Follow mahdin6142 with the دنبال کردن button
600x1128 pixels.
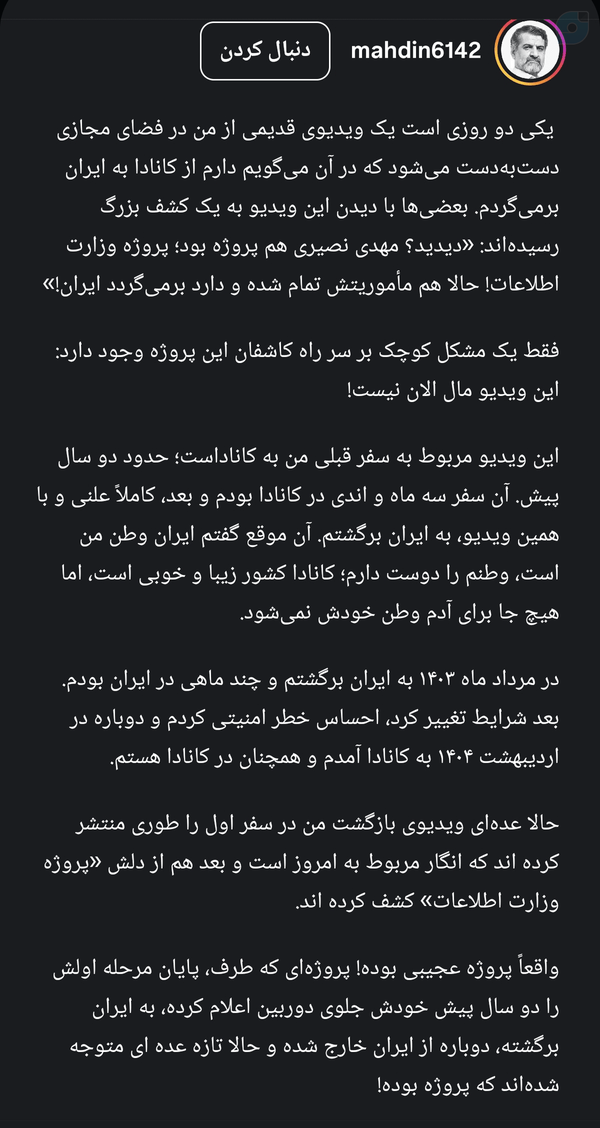click(265, 51)
